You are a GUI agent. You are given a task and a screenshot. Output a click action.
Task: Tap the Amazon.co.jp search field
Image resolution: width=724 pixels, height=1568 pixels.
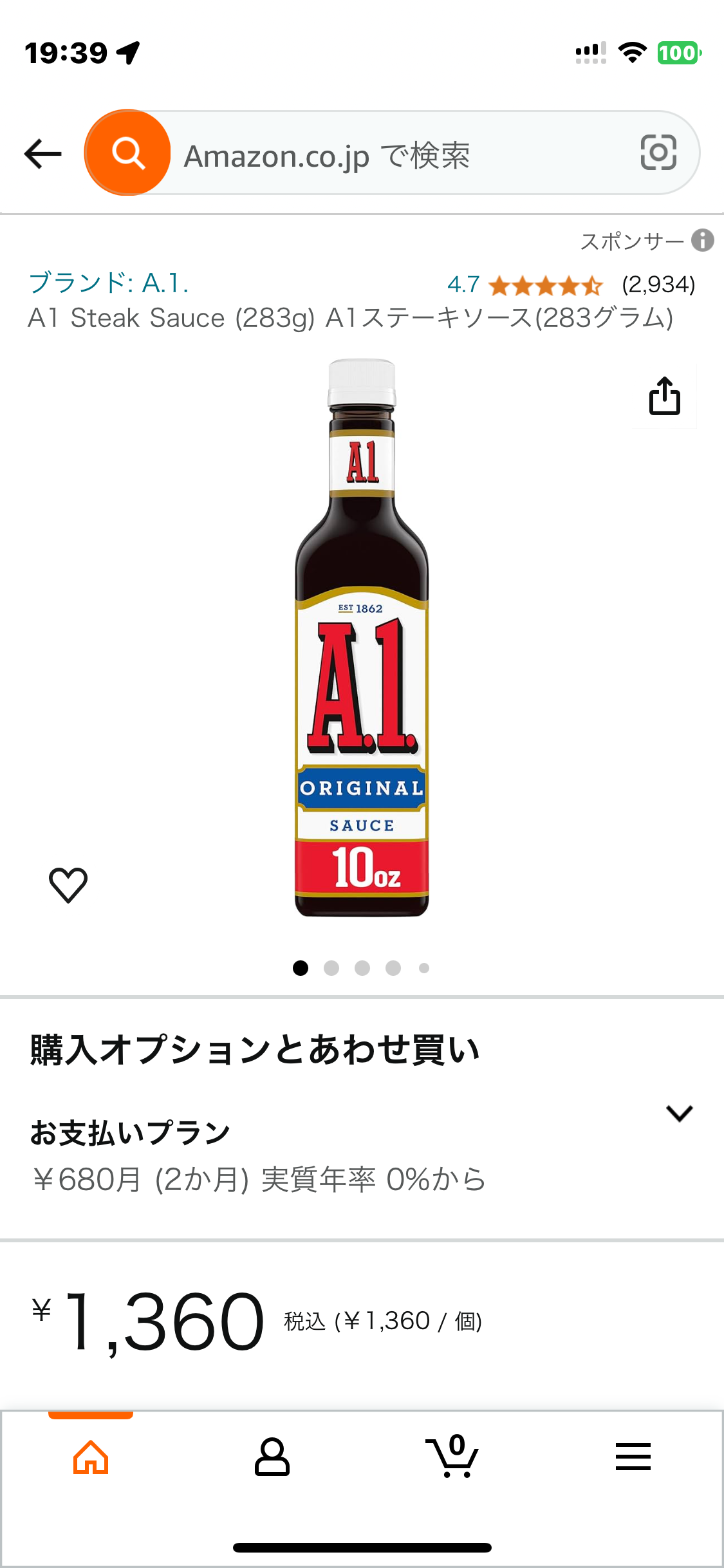point(399,155)
